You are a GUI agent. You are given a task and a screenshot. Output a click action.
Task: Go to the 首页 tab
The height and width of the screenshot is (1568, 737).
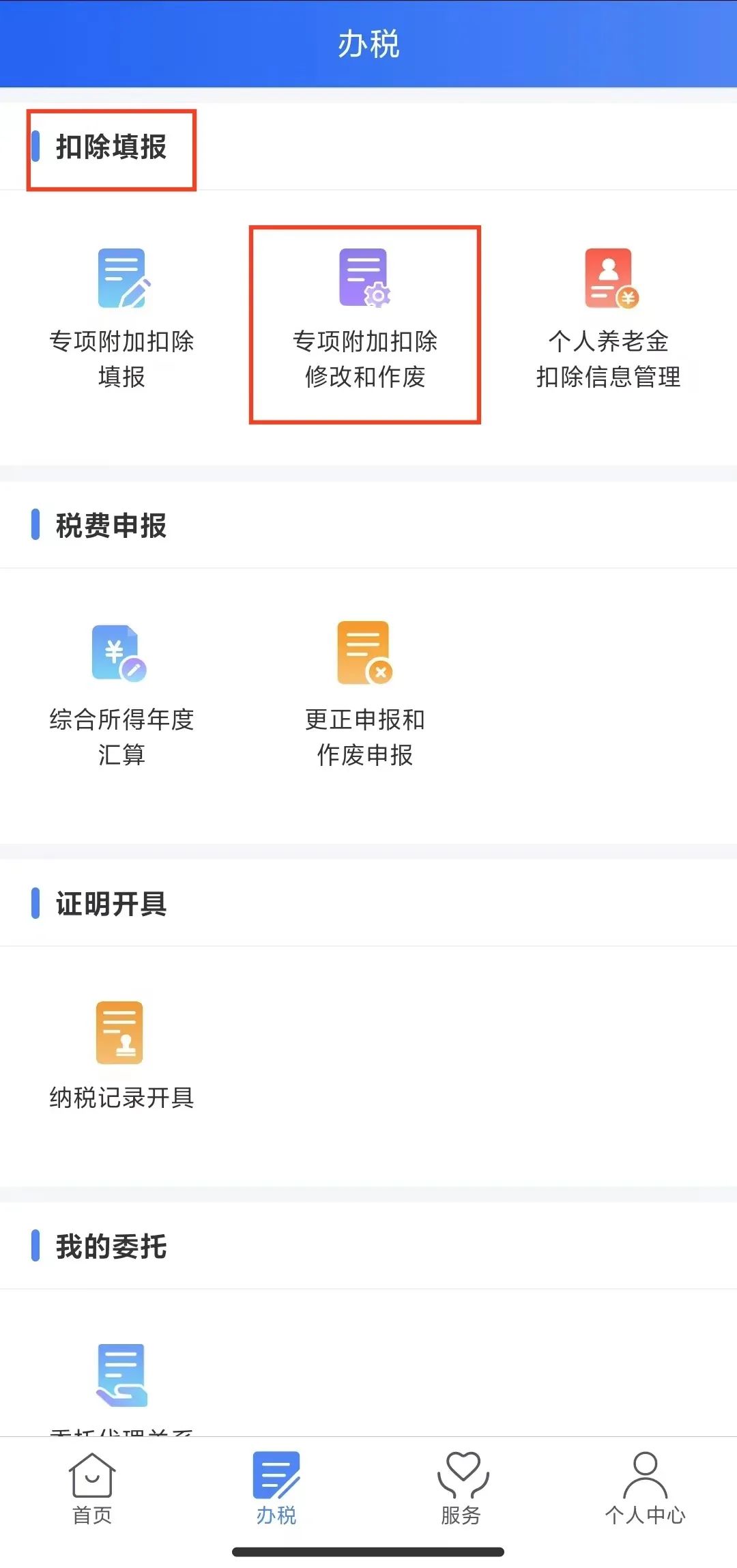pyautogui.click(x=92, y=1489)
